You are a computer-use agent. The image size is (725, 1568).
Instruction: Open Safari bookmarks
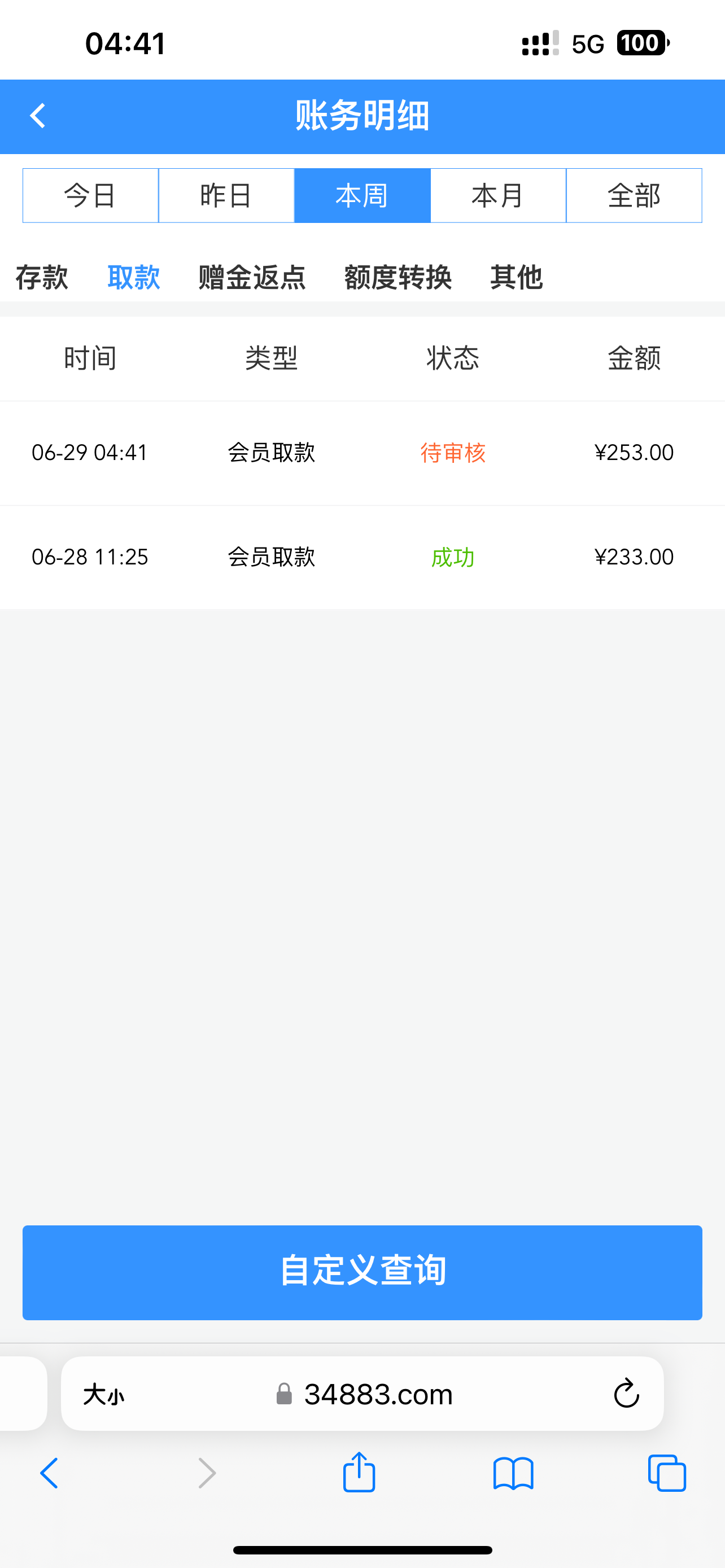coord(513,1474)
